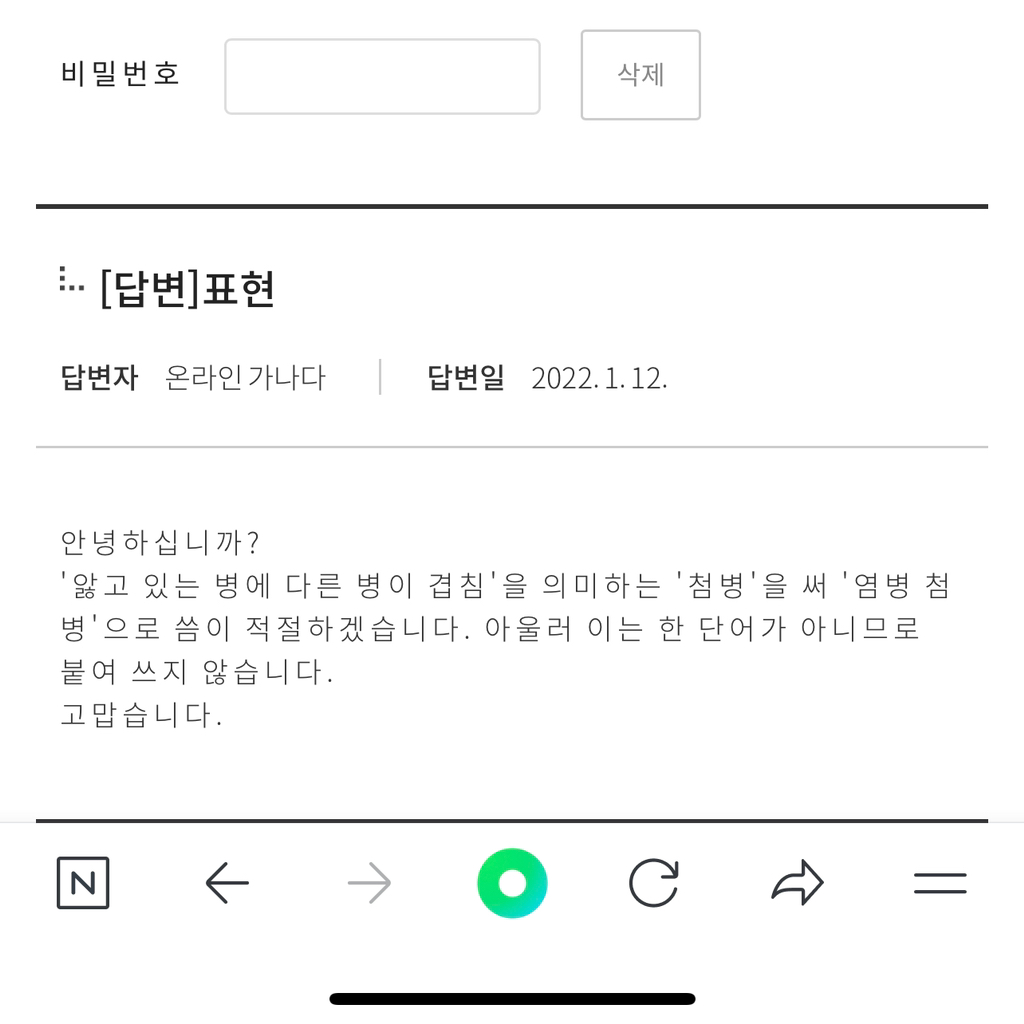1024x1024 pixels.
Task: Open the browser menu with two lines
Action: point(940,883)
